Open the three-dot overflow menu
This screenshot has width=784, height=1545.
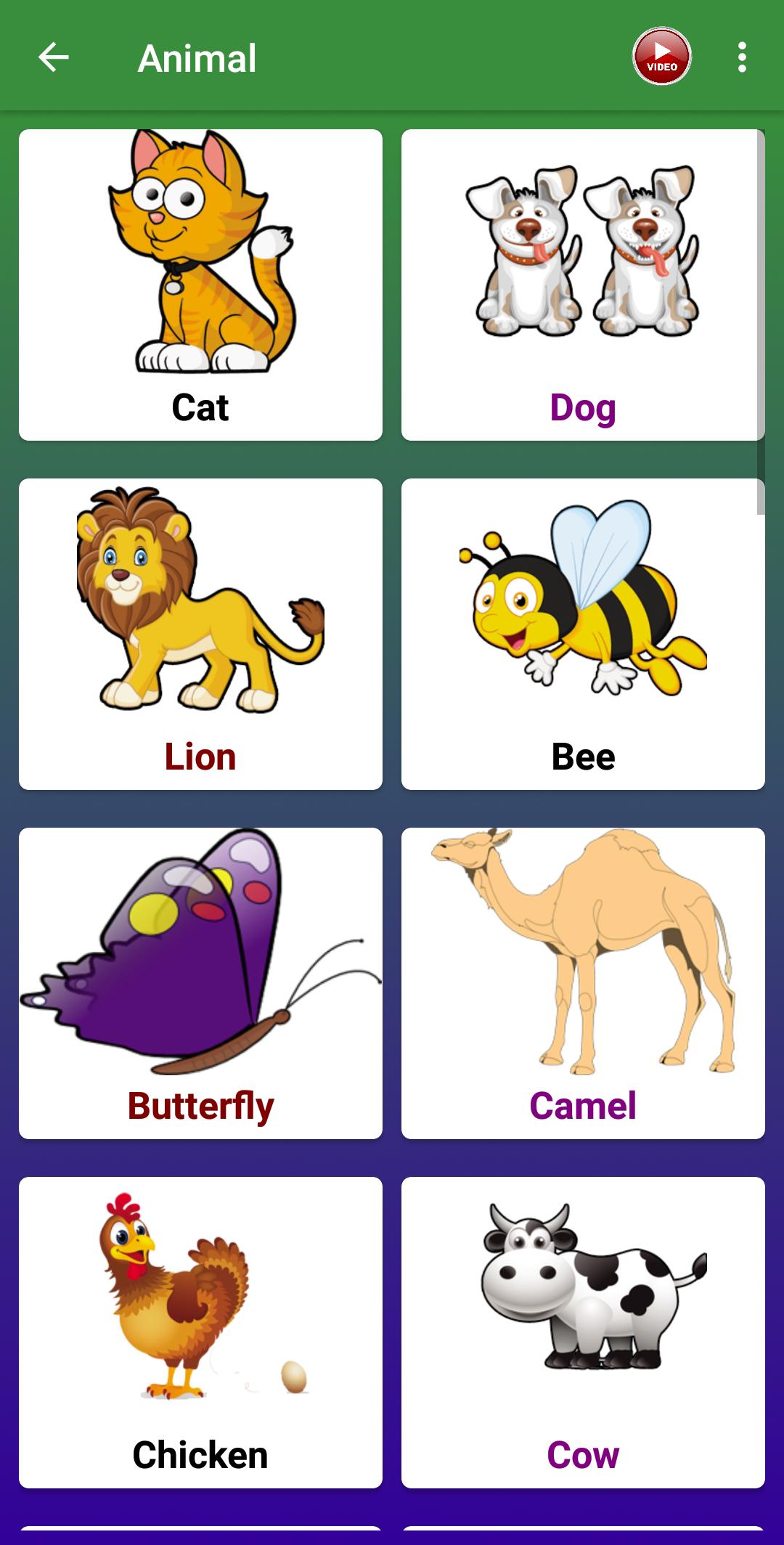pyautogui.click(x=741, y=57)
